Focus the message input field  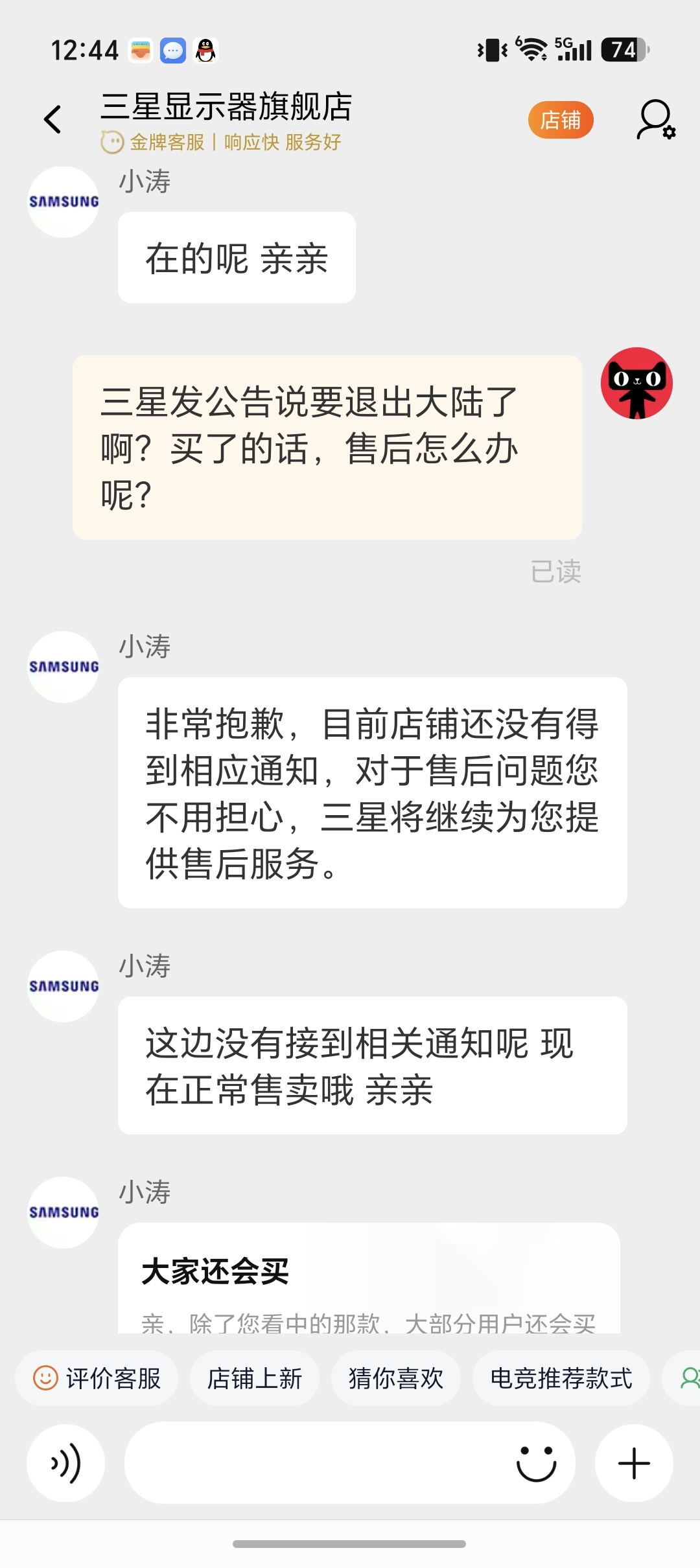point(318,1463)
